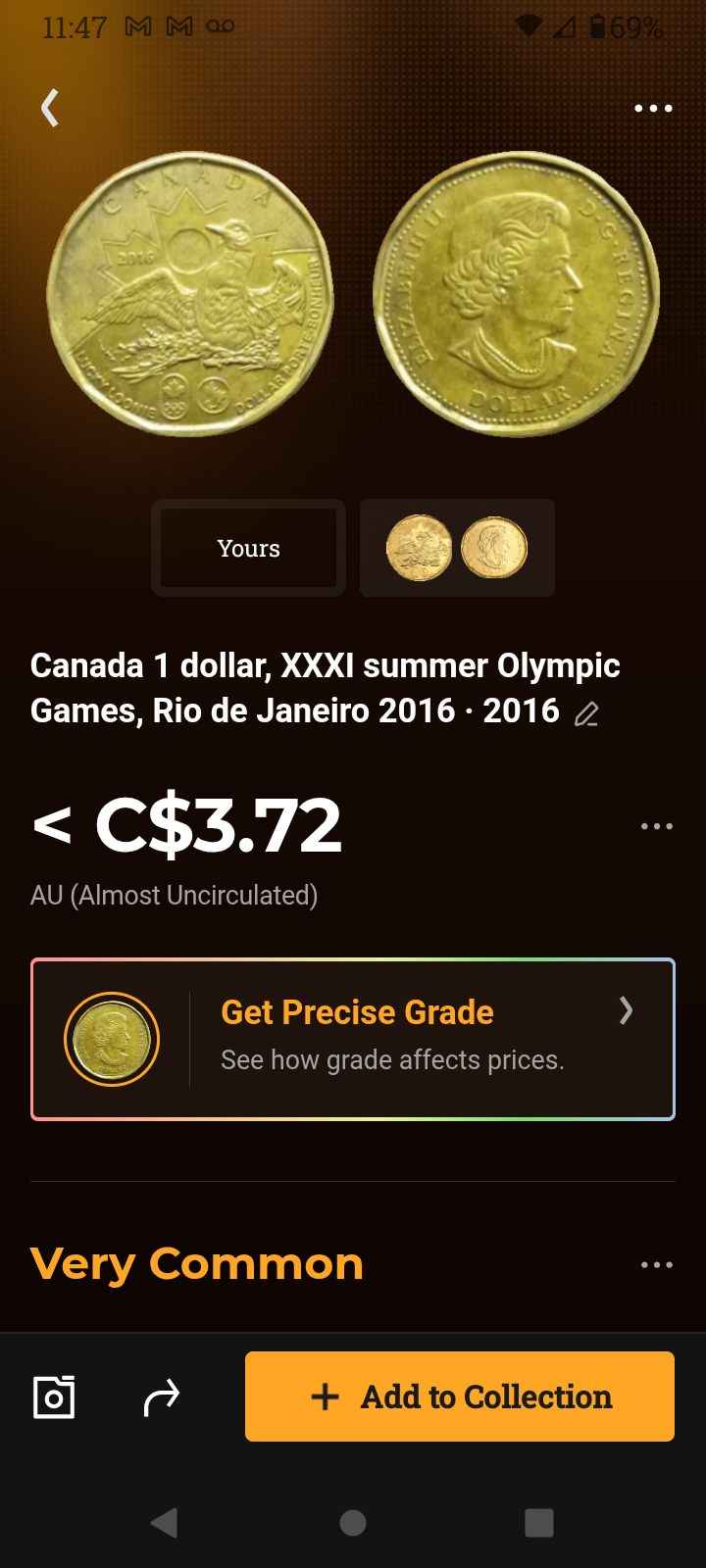This screenshot has height=1568, width=706.
Task: Open Get Precise Grade card
Action: 353,1039
